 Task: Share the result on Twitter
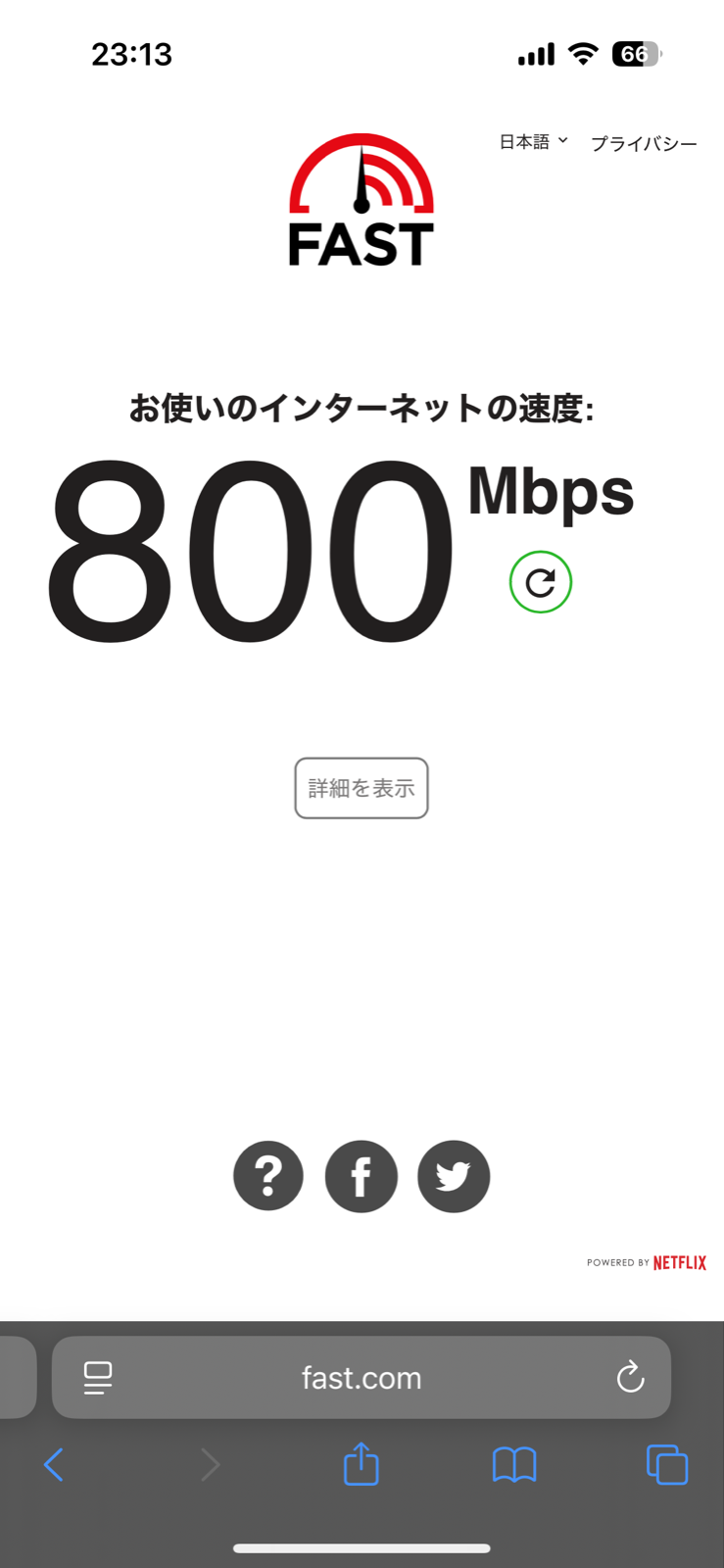tap(454, 1176)
